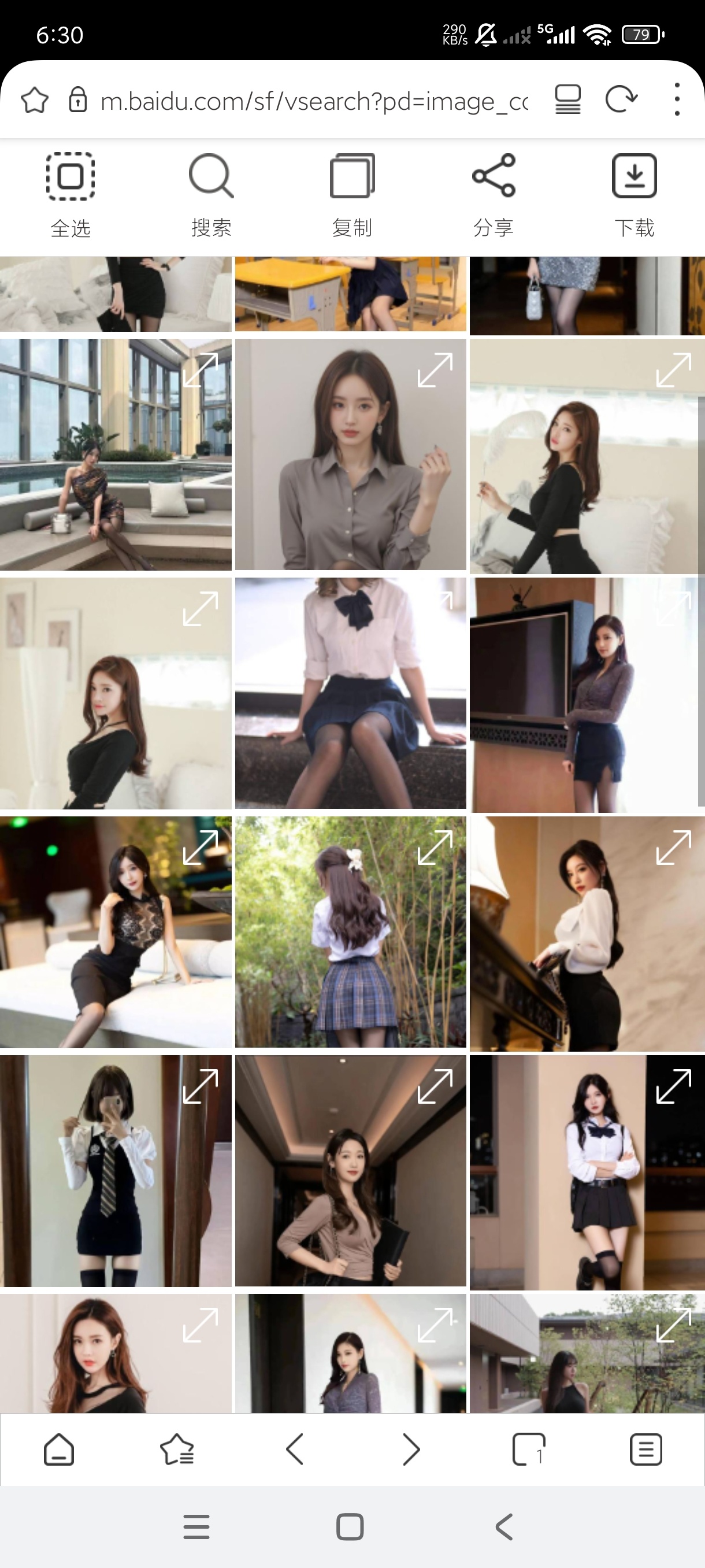Image resolution: width=705 pixels, height=1568 pixels.
Task: Open the bookmarks list
Action: pos(176,1449)
